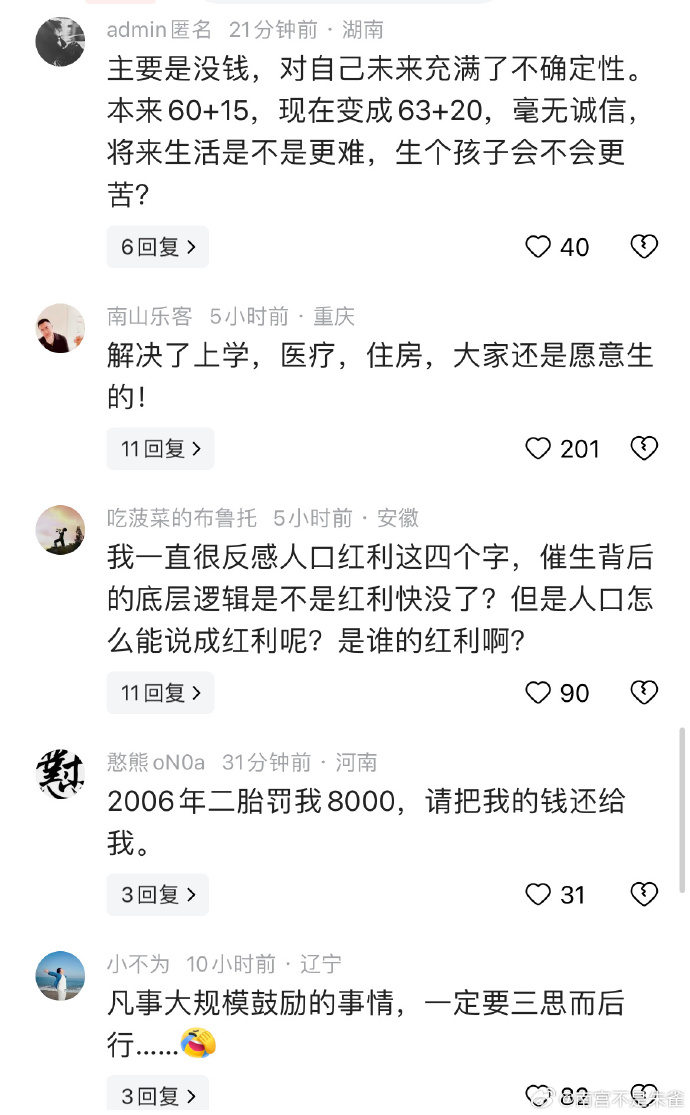Like 南山乐客's comment
690x1115 pixels.
539,449
